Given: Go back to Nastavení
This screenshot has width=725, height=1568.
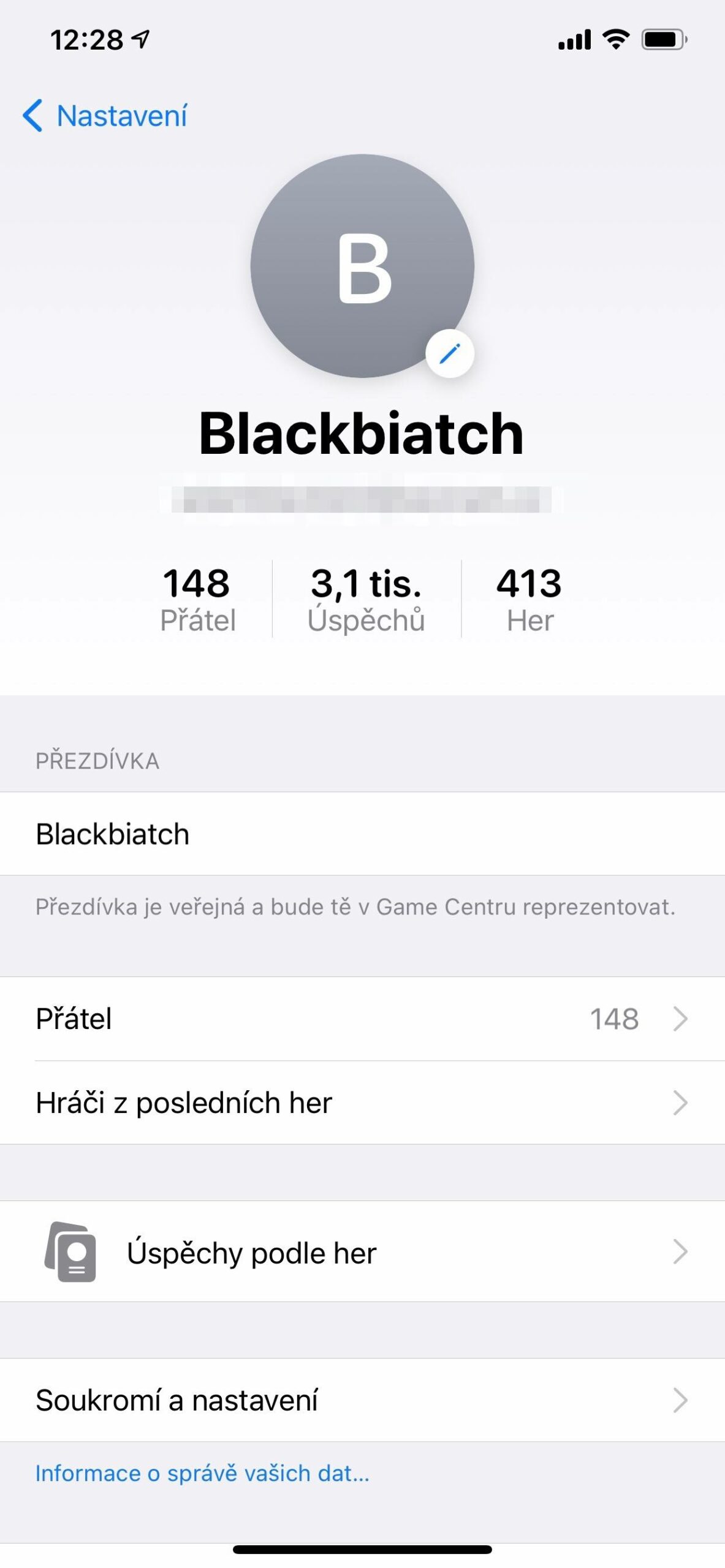Looking at the screenshot, I should (x=105, y=116).
